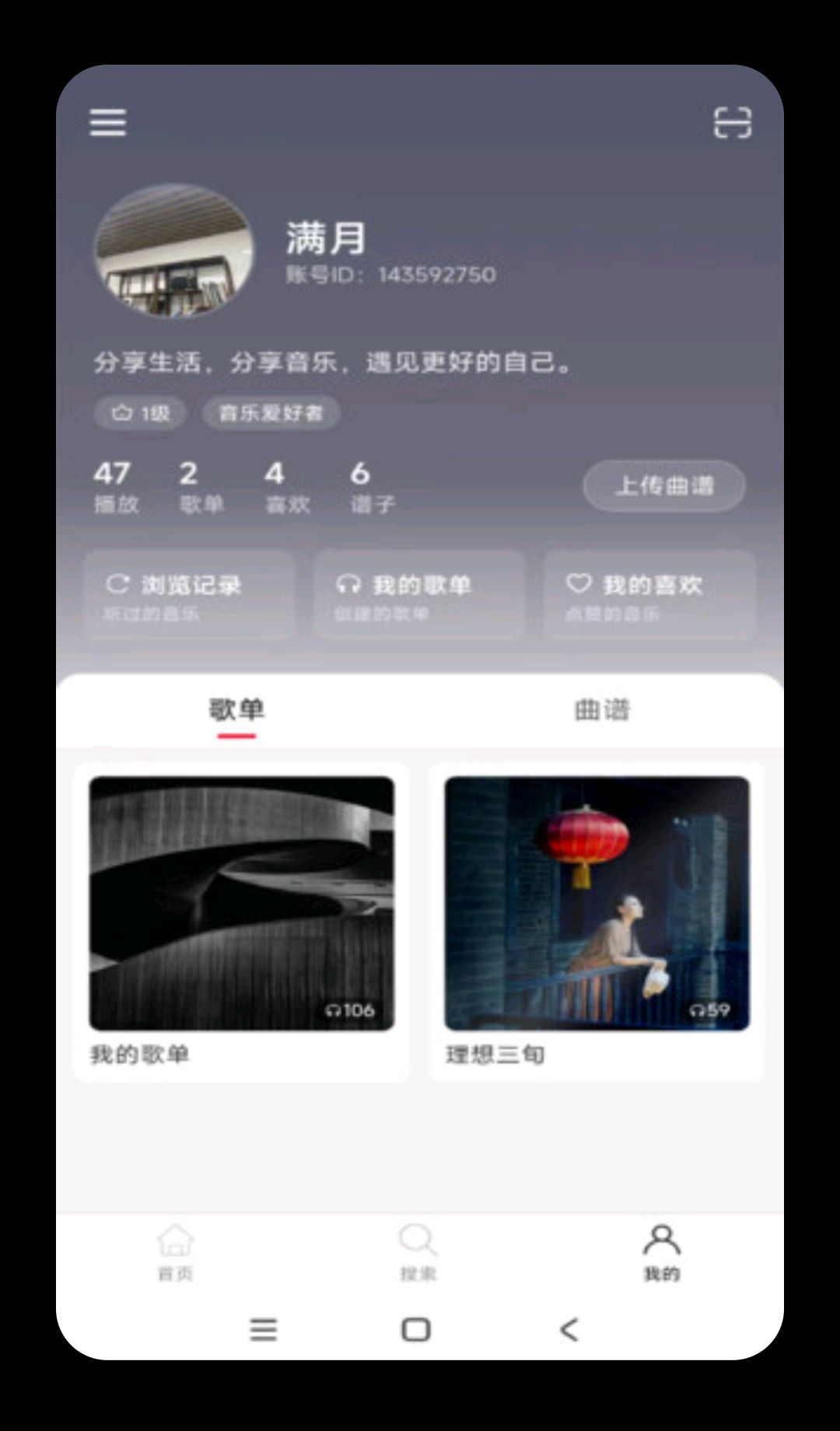840x1431 pixels.
Task: Open the 我的喜欢 shortcut card
Action: pyautogui.click(x=649, y=595)
